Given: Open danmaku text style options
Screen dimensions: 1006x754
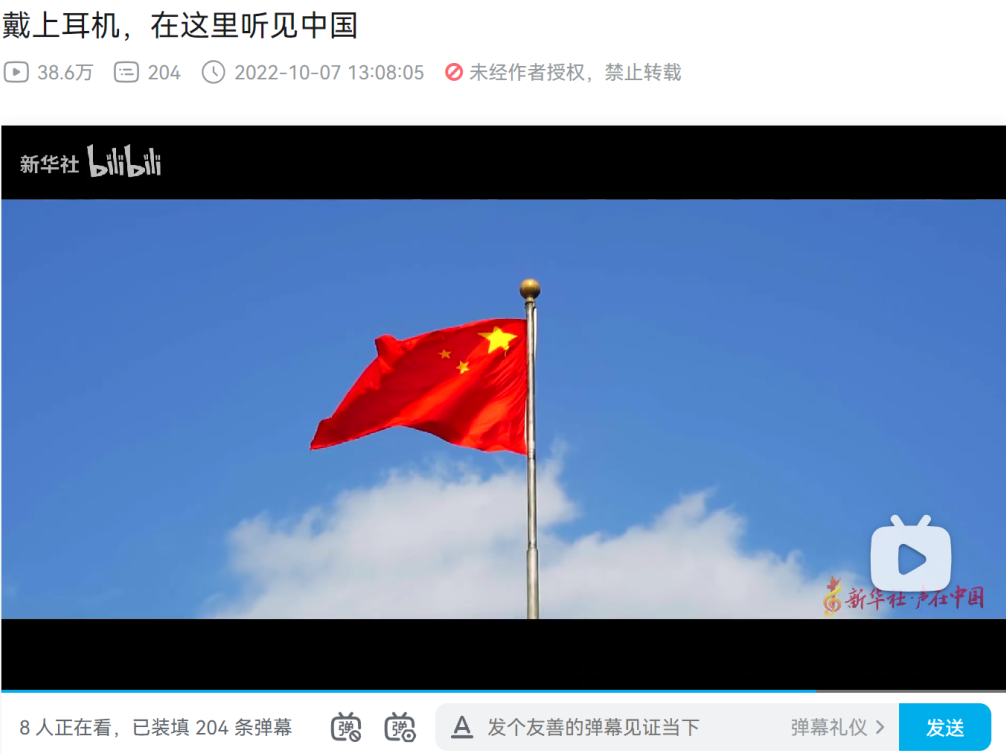Looking at the screenshot, I should 461,727.
